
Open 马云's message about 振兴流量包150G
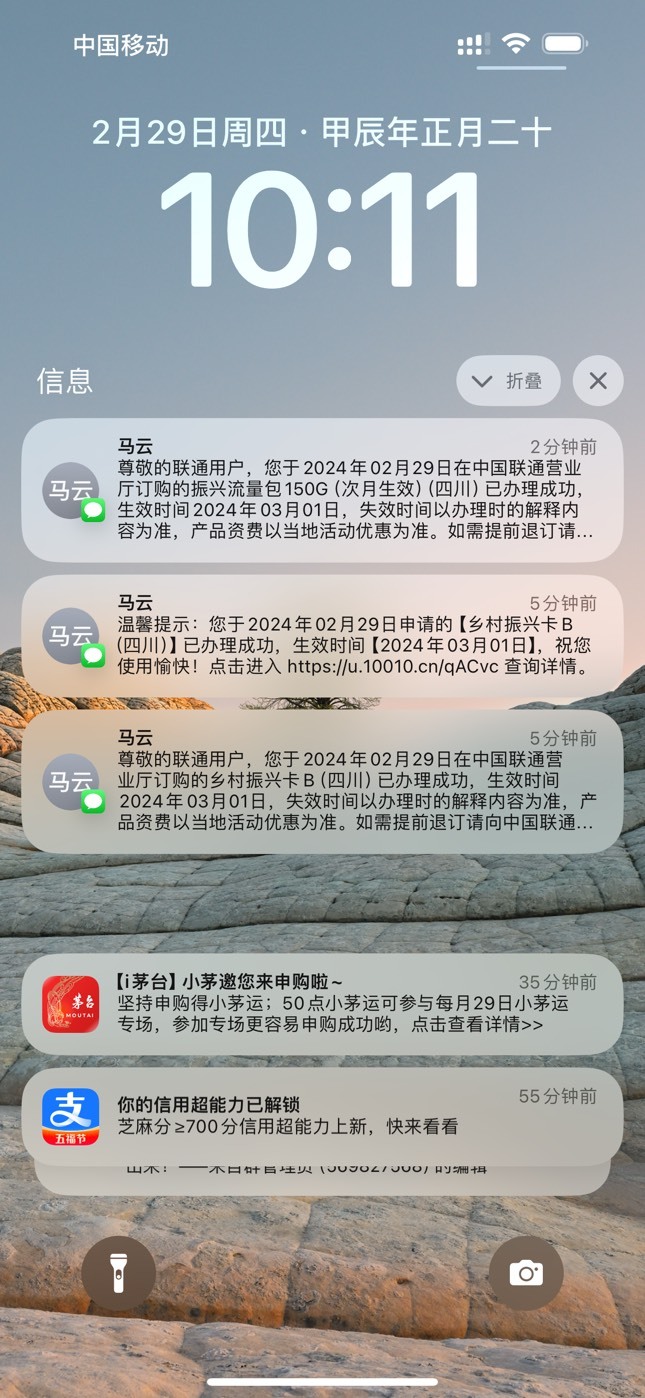322,490
